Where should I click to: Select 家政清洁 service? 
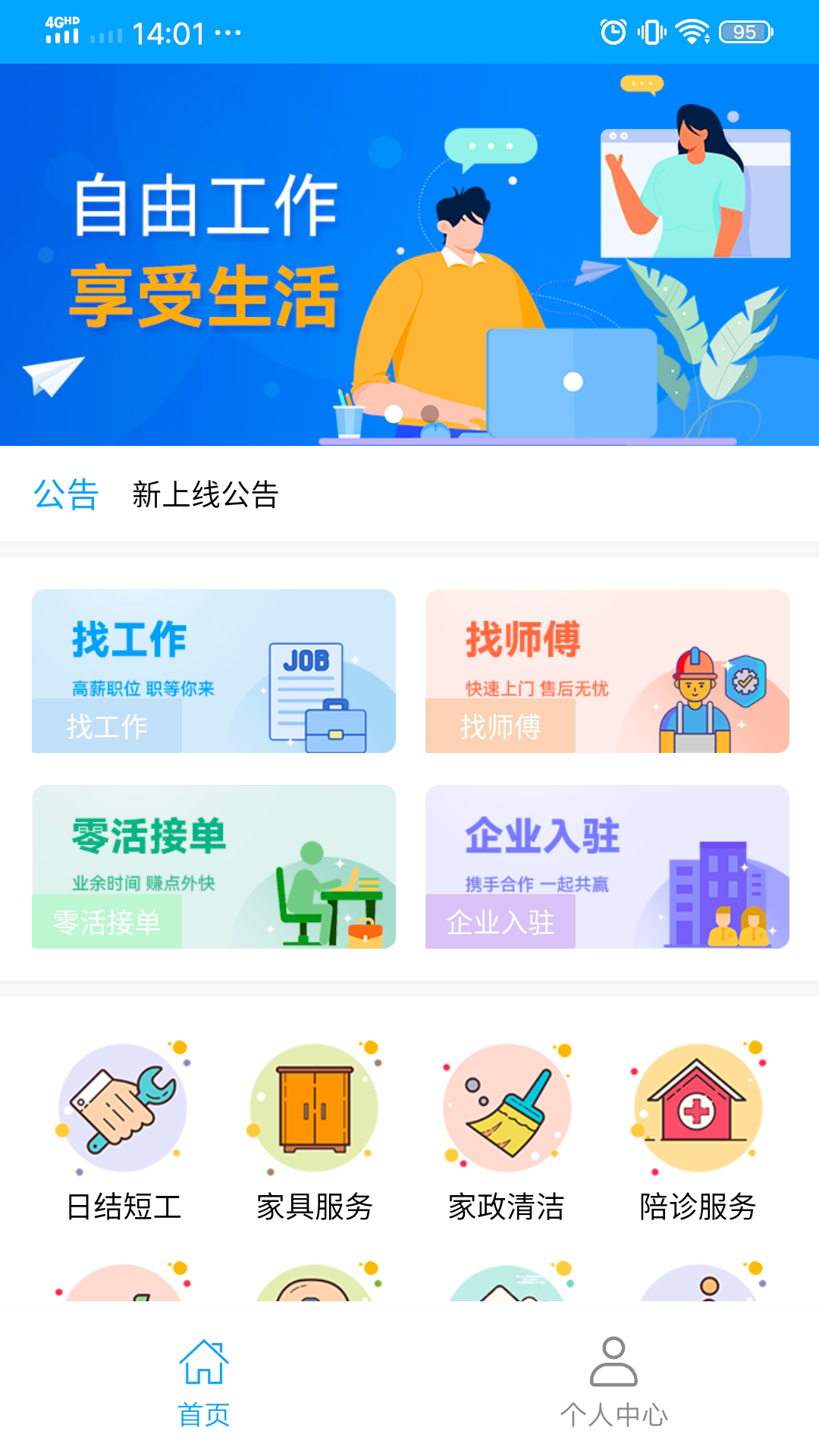click(507, 1131)
